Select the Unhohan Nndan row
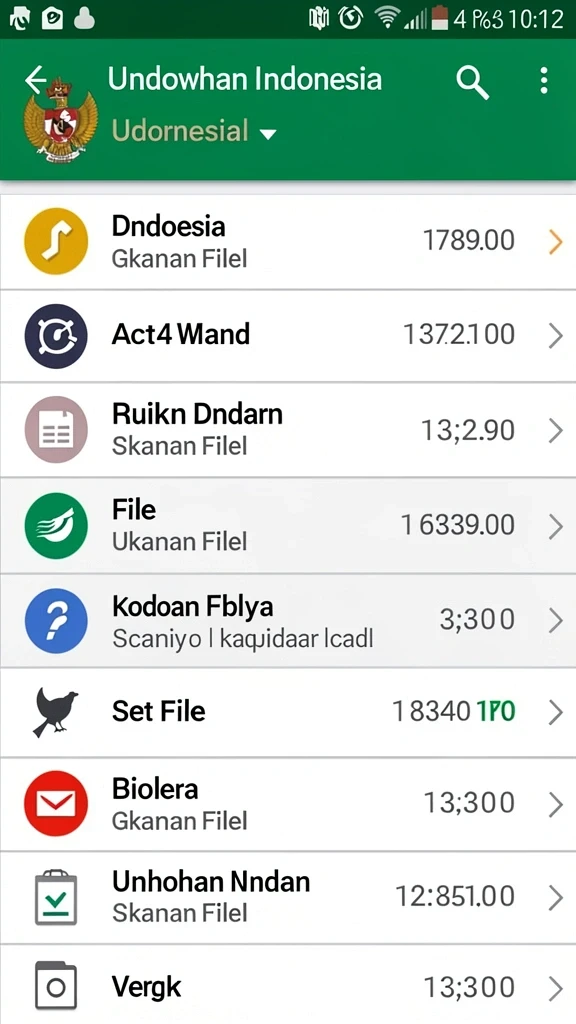 pyautogui.click(x=288, y=897)
